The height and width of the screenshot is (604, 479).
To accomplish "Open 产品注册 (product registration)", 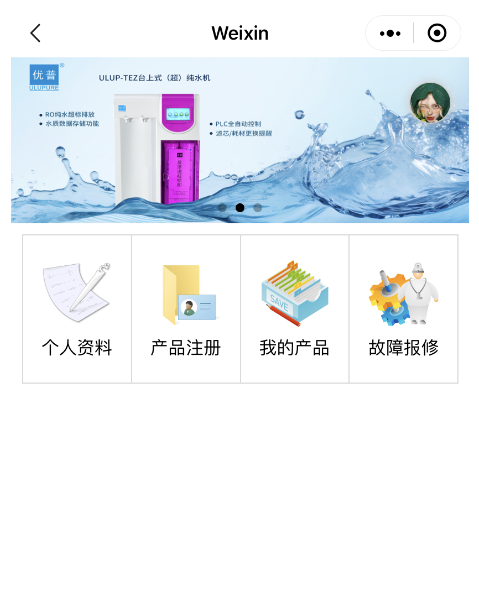I will tap(186, 309).
